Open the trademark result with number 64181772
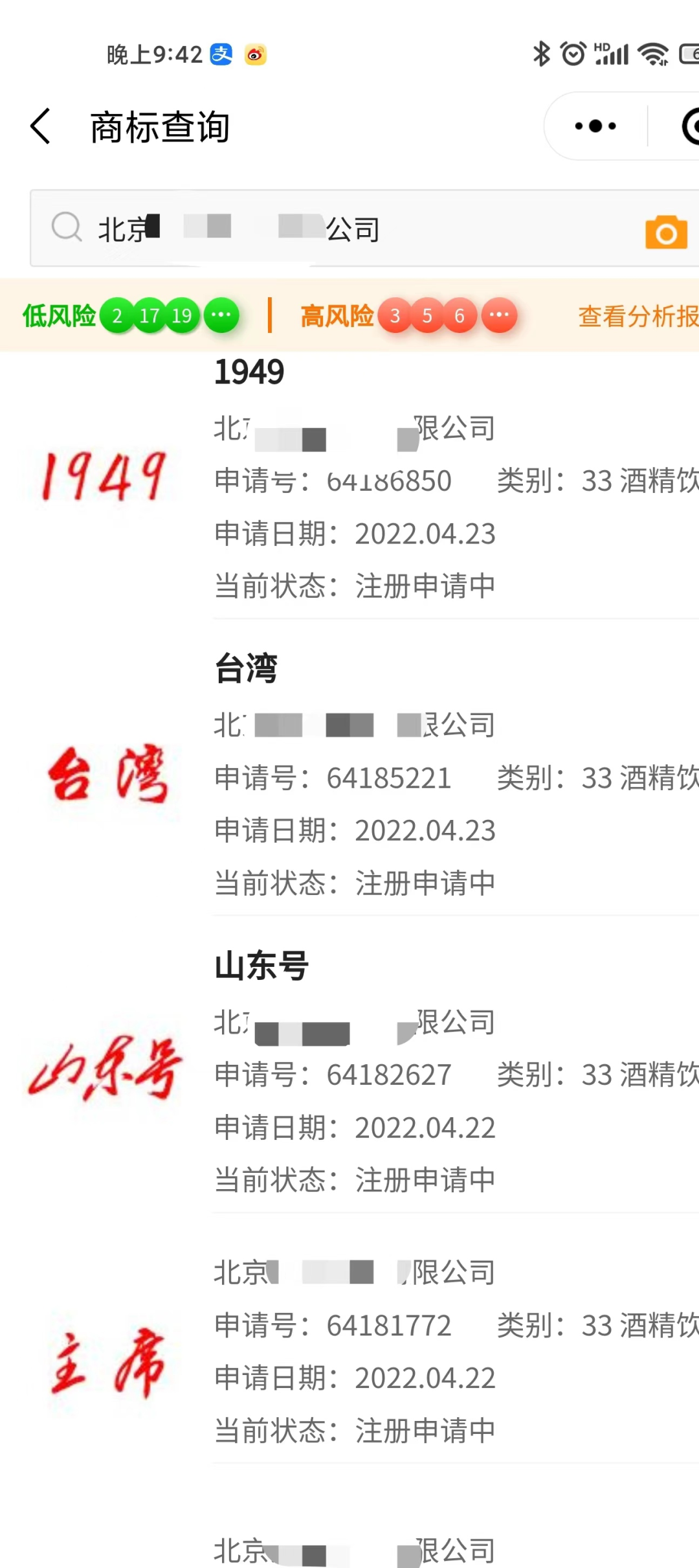 click(349, 1338)
